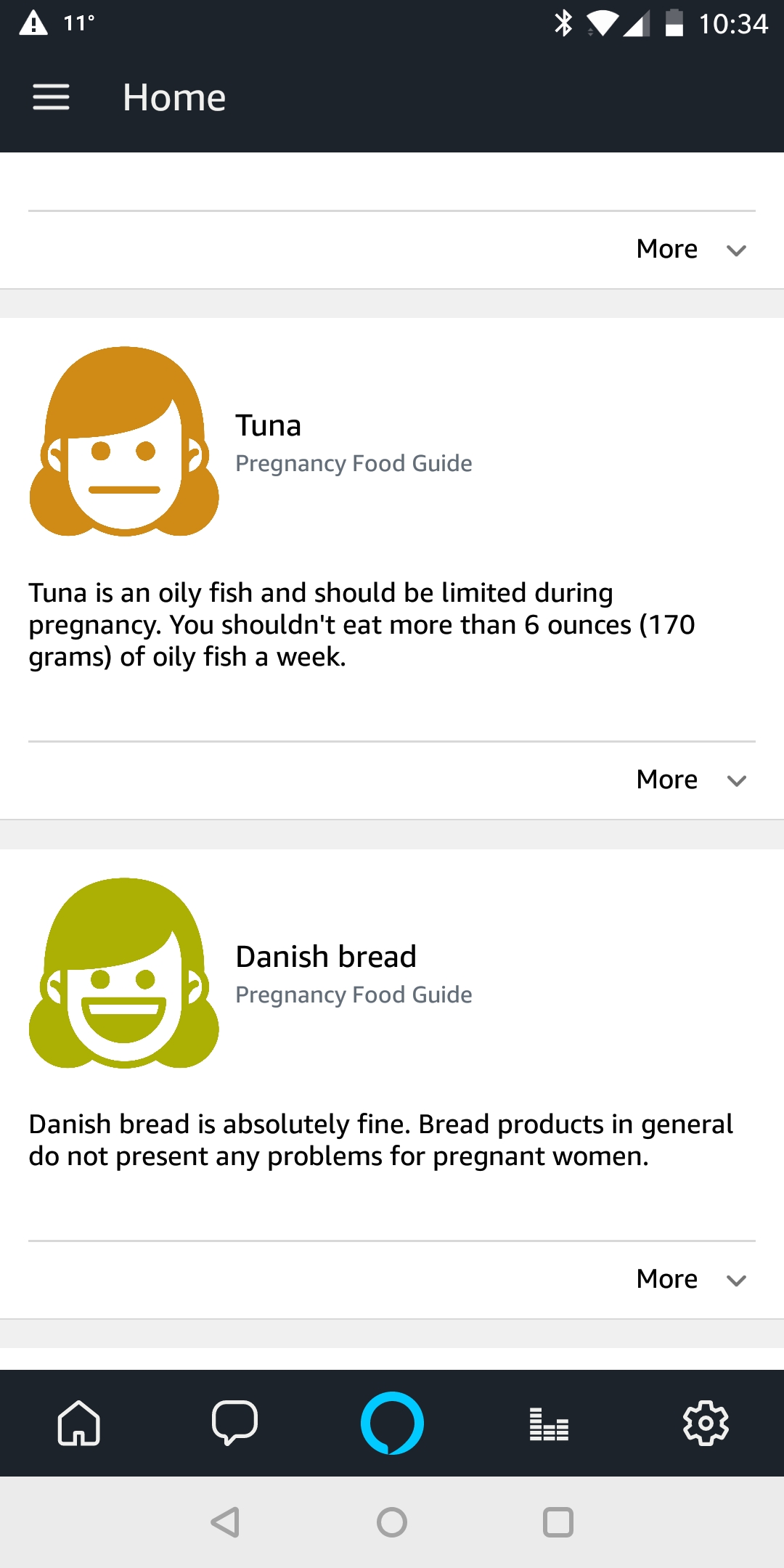Tap the system back button
Screen dimensions: 784x1568
tap(225, 1522)
